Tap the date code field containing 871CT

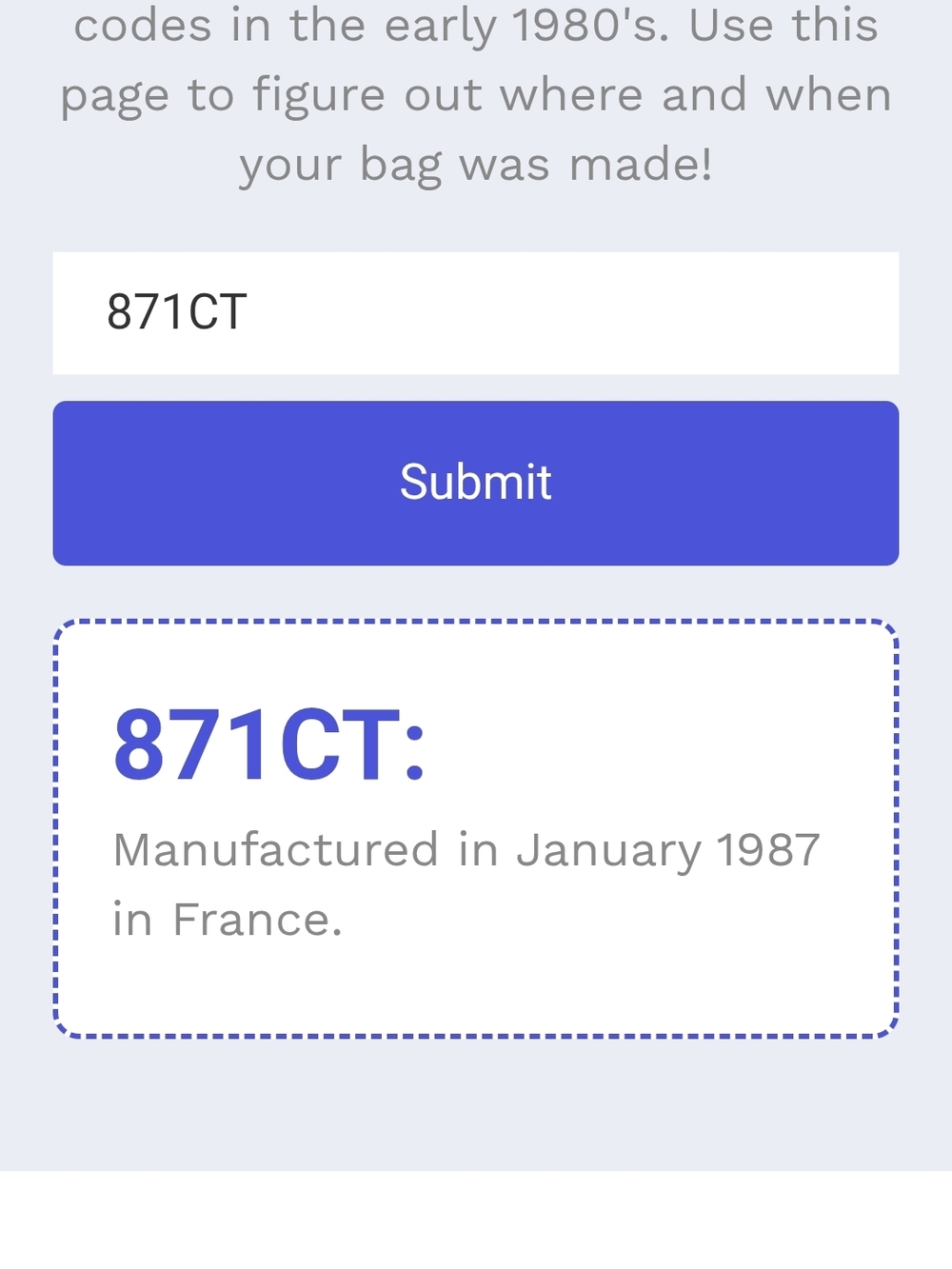click(x=475, y=313)
